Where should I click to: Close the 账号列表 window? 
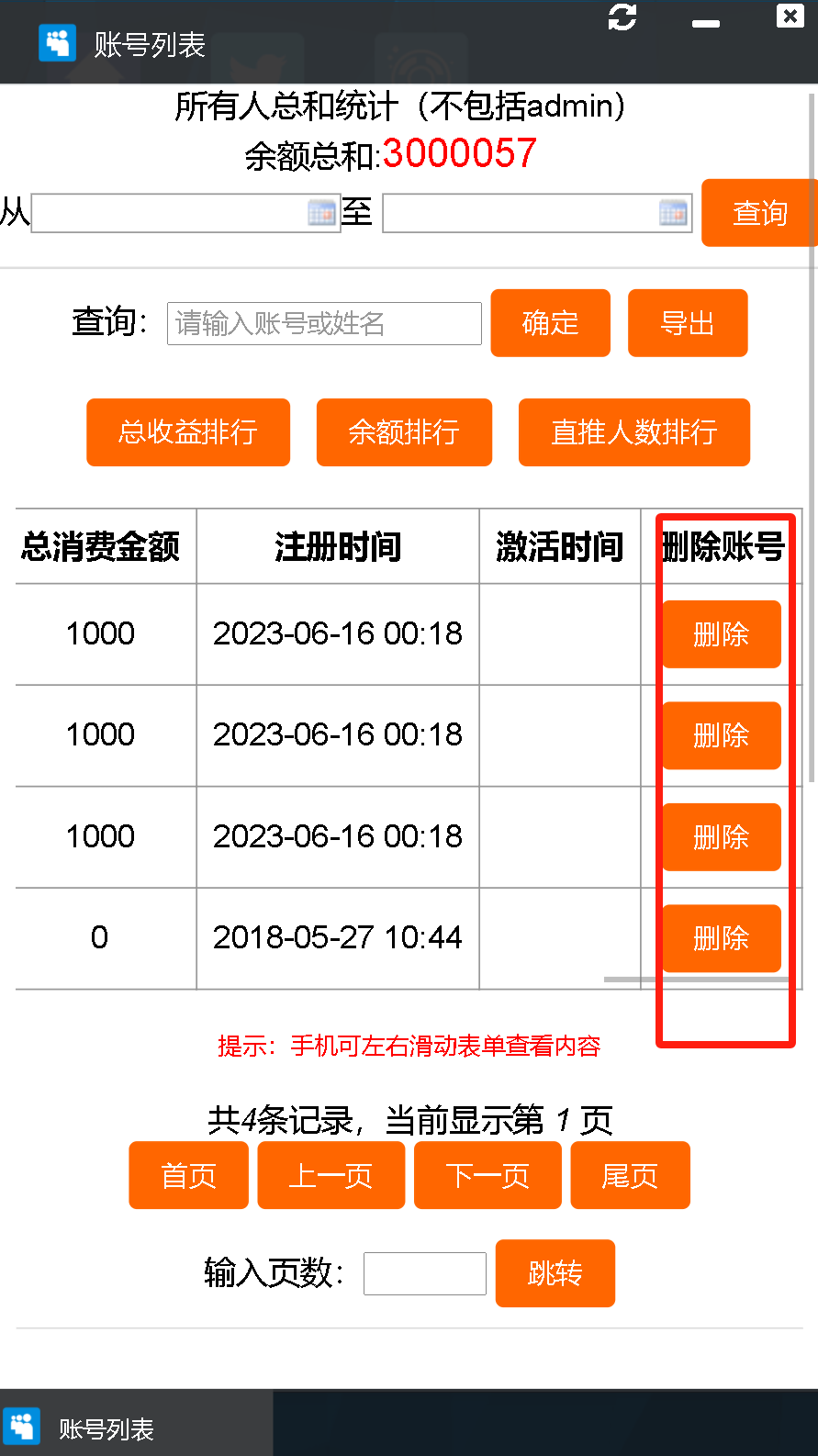click(x=790, y=17)
